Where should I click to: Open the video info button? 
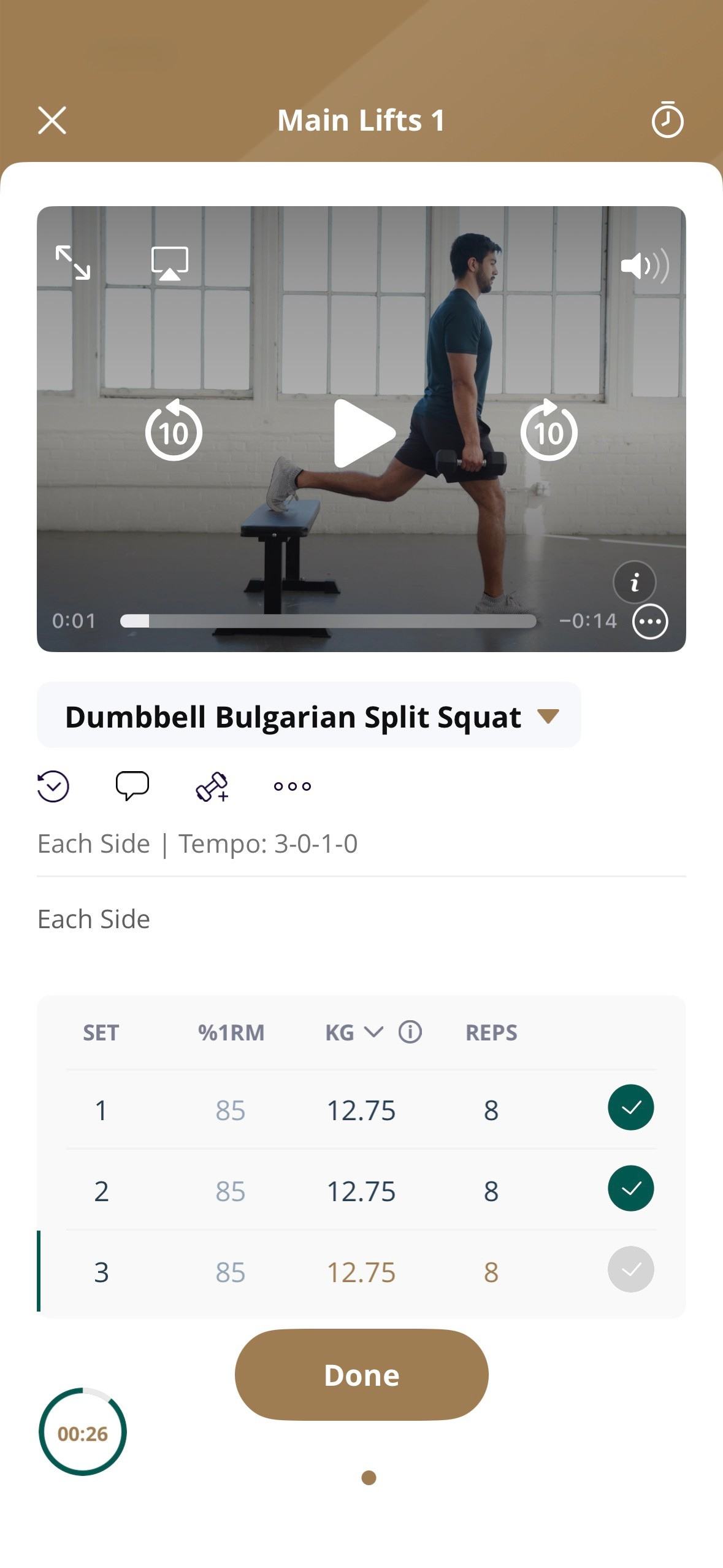[635, 582]
